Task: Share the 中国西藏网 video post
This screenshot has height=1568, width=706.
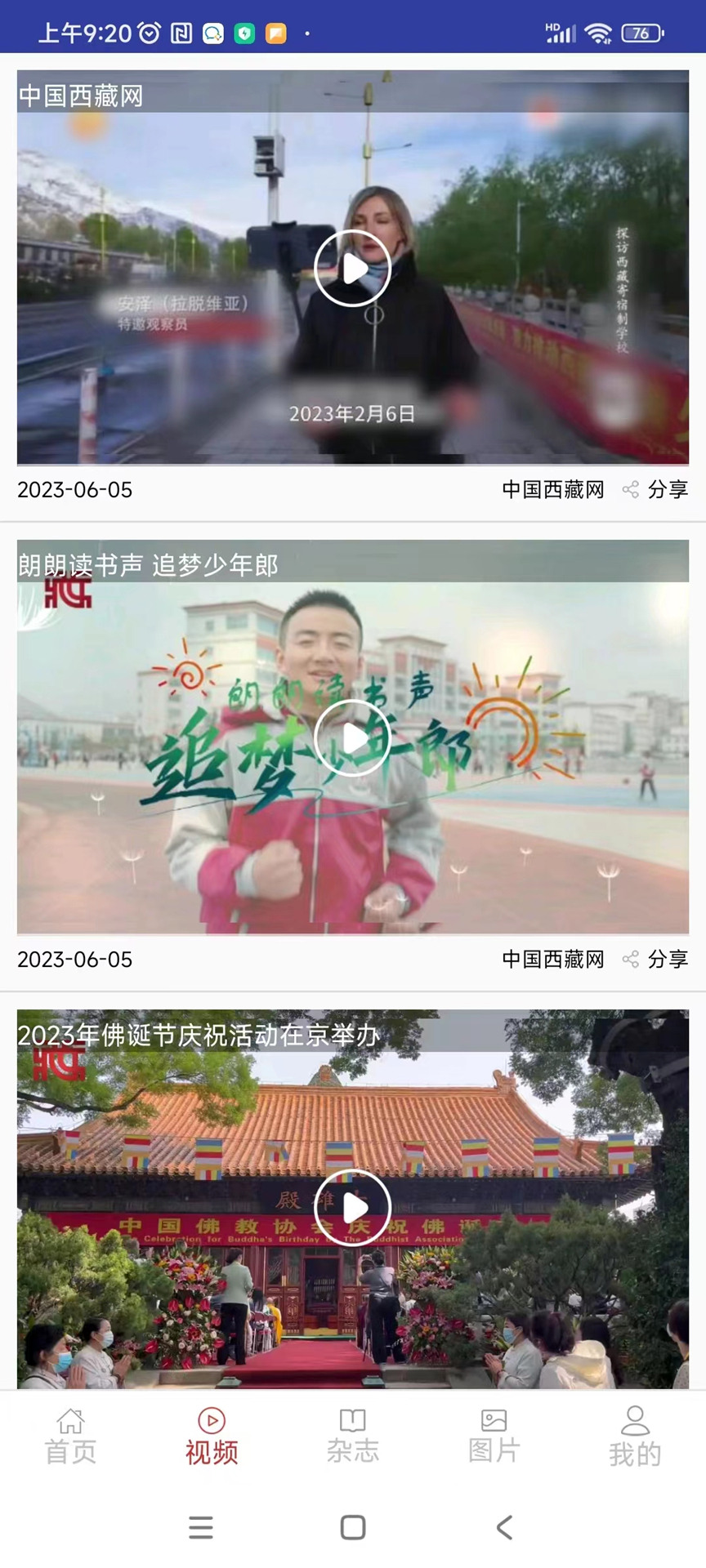Action: click(x=655, y=489)
